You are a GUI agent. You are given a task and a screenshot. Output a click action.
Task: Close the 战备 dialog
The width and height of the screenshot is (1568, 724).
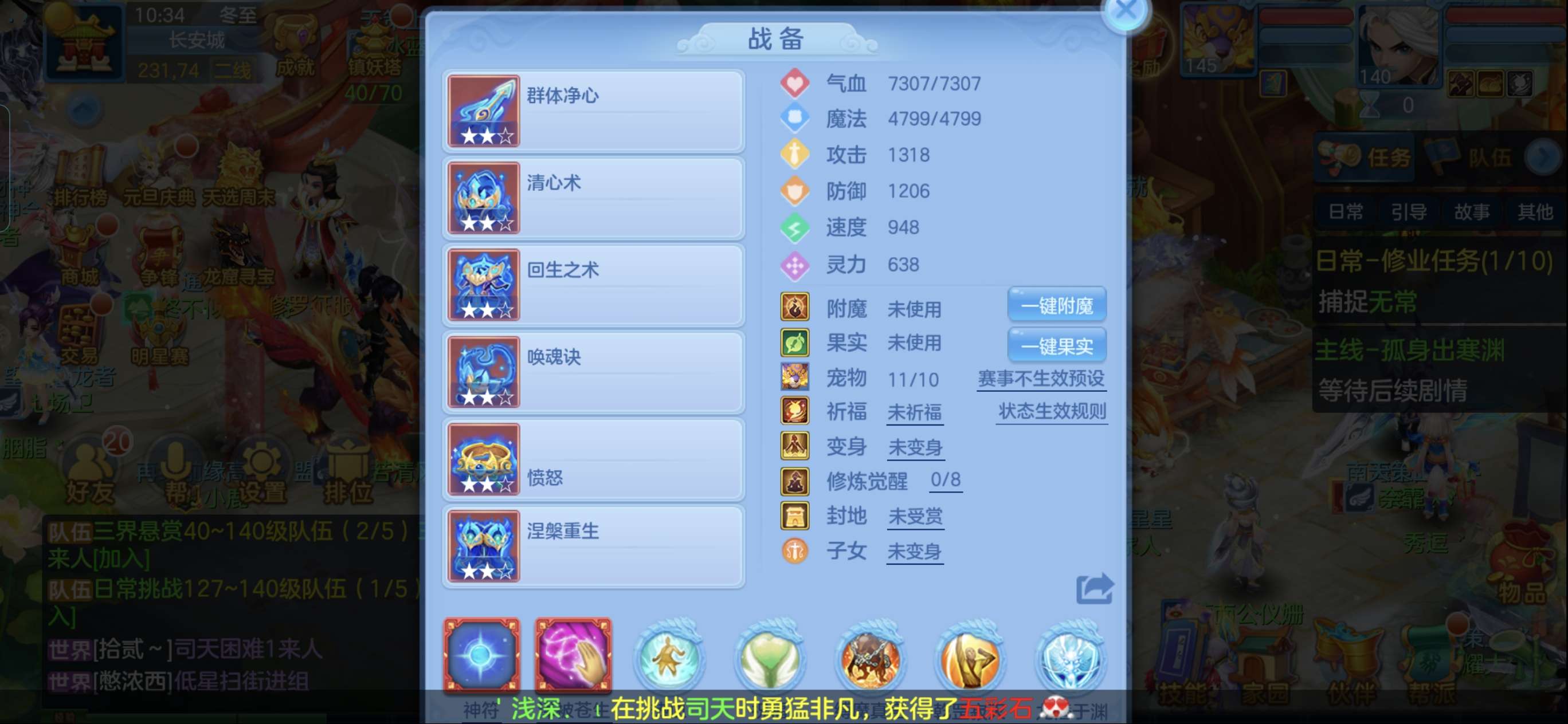coord(1125,11)
